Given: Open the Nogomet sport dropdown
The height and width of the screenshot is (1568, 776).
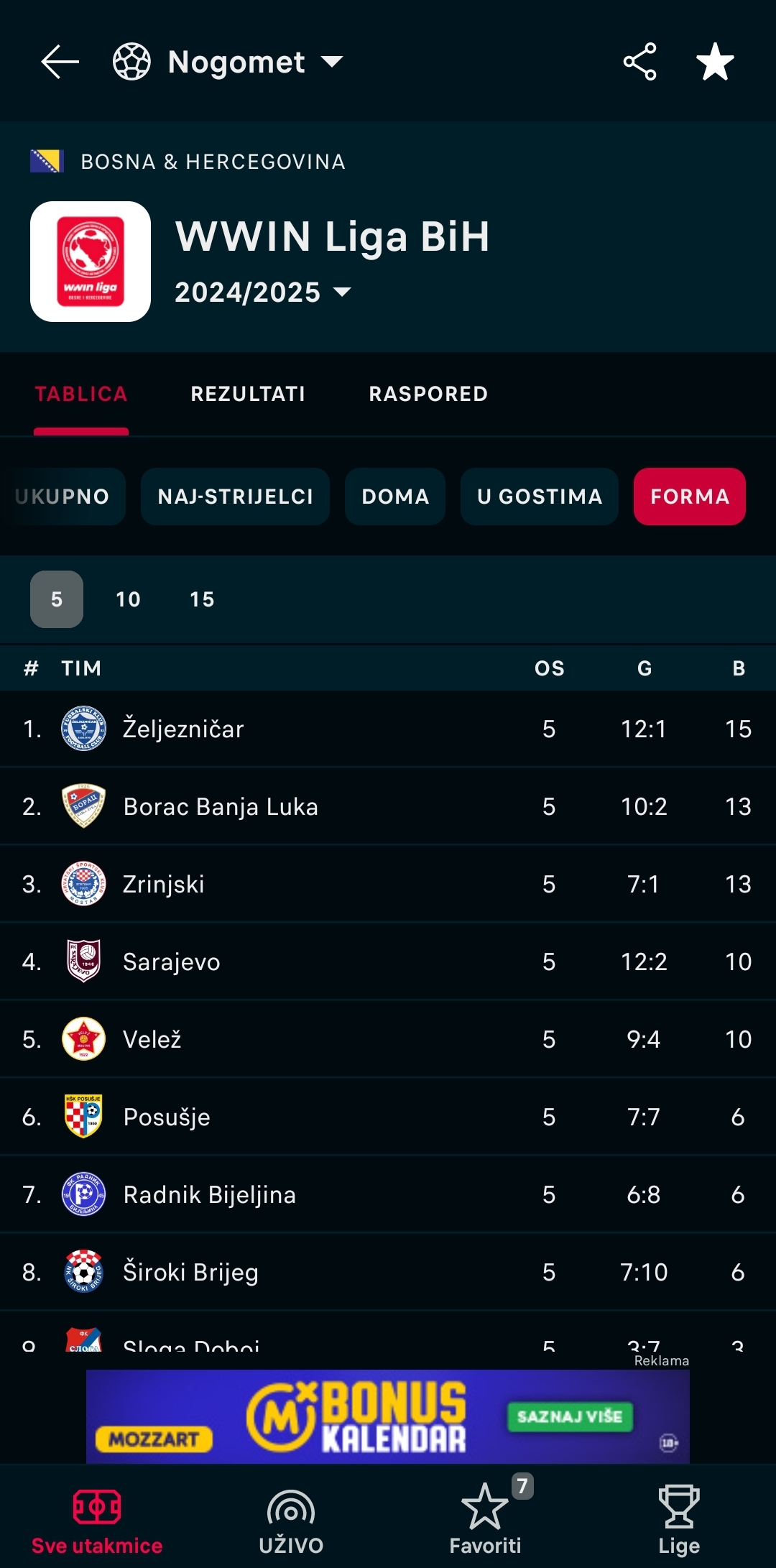Looking at the screenshot, I should tap(228, 62).
